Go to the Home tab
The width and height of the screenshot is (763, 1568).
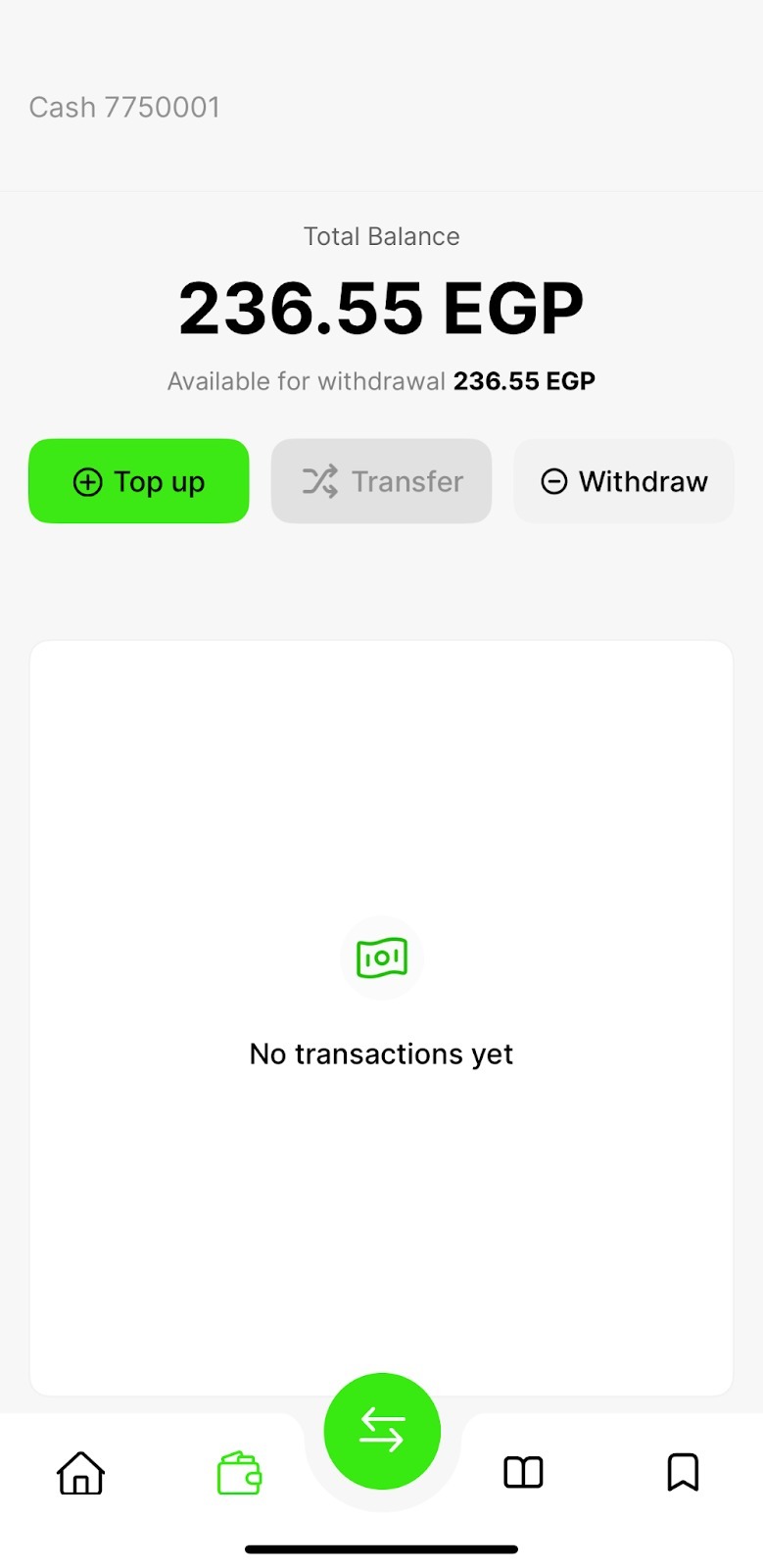tap(80, 1472)
